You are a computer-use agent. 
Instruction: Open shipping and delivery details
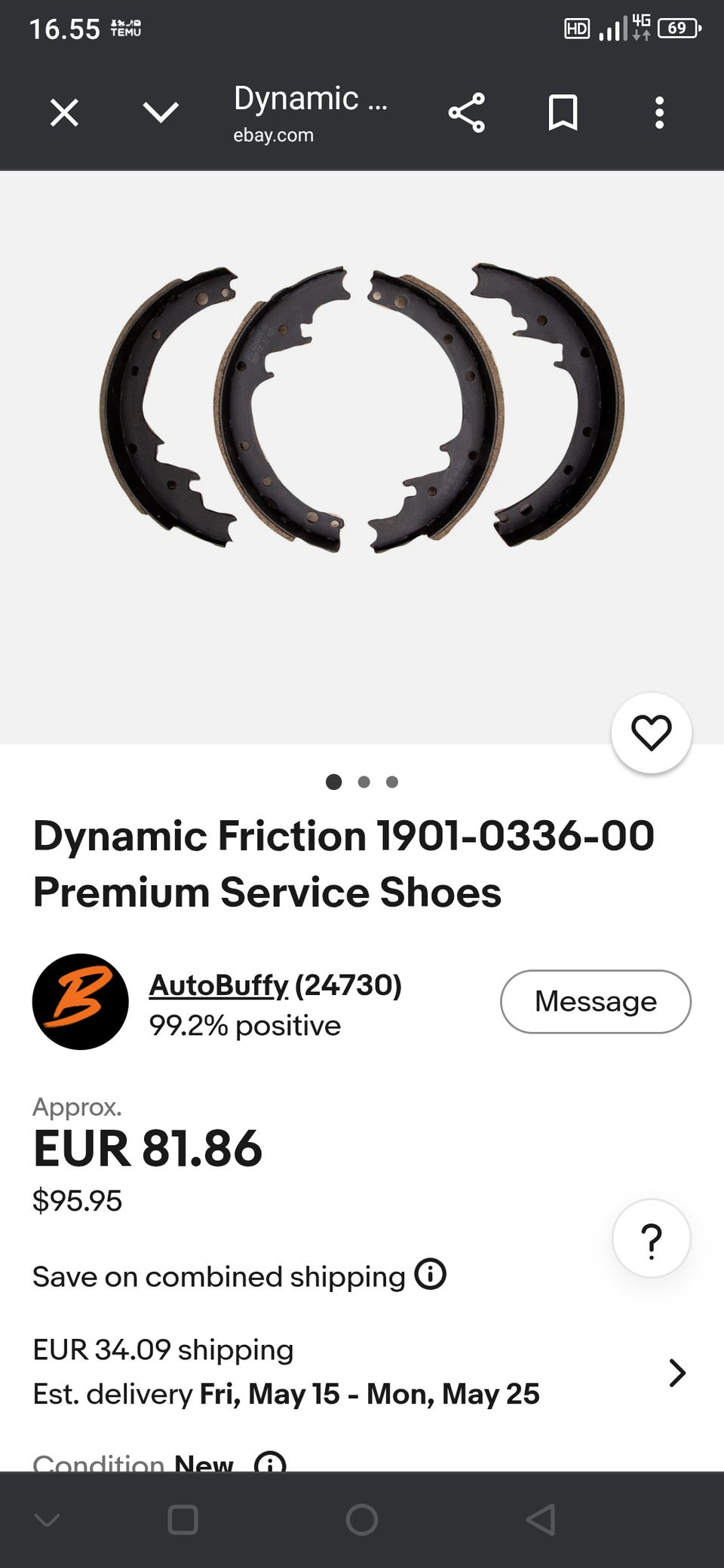coord(677,1373)
